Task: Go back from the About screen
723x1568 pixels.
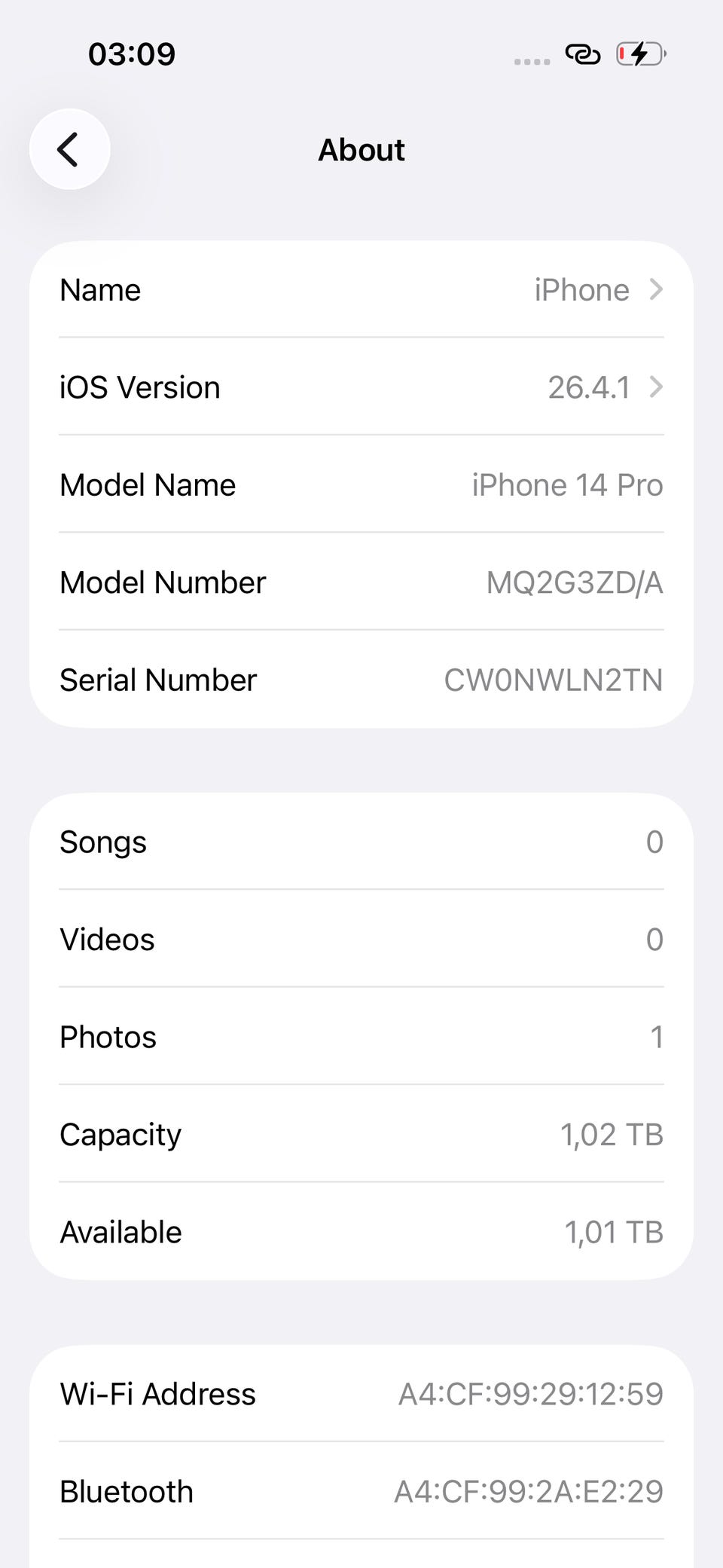Action: pos(69,149)
